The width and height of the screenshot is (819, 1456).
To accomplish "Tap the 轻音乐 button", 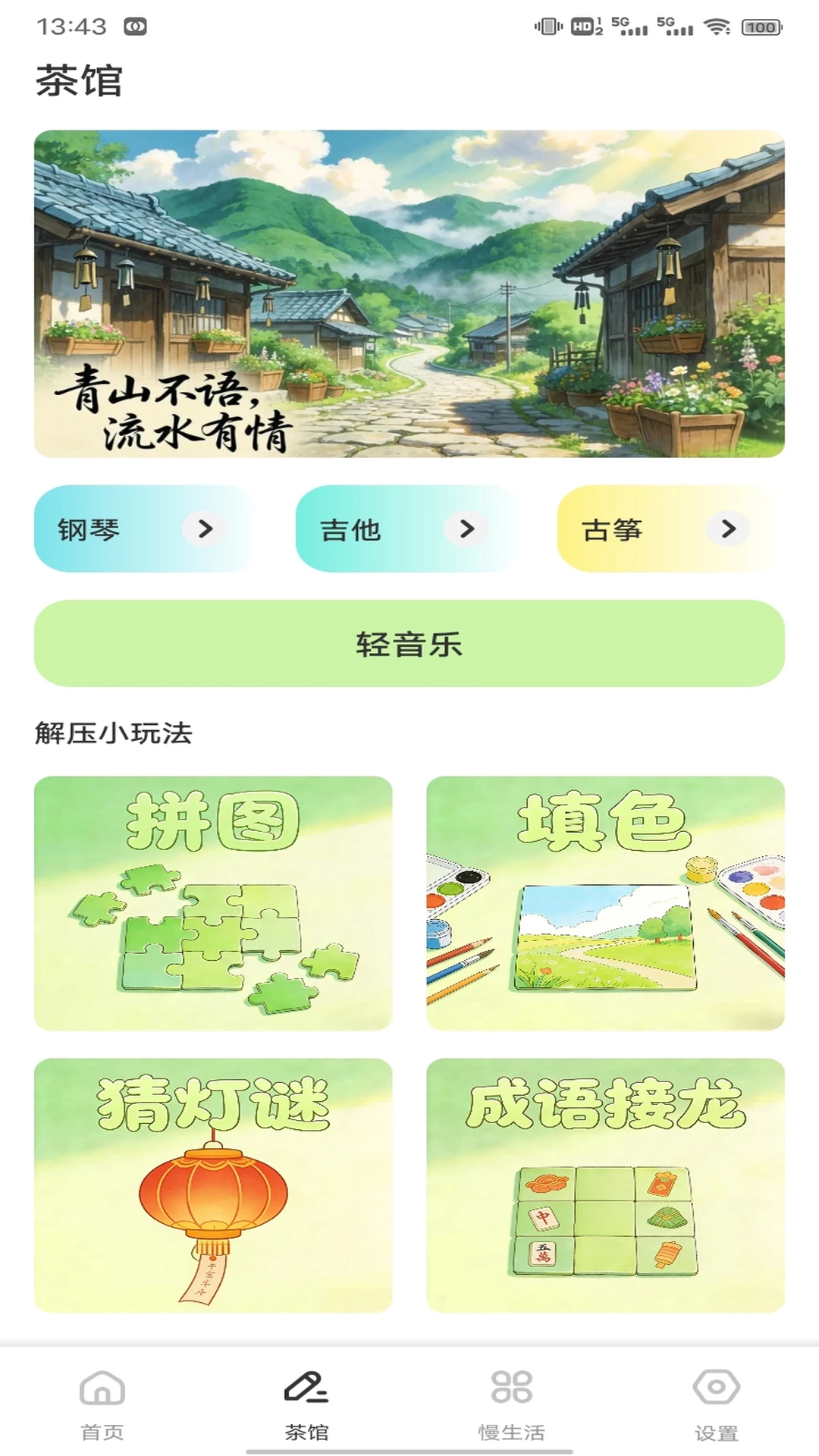I will click(x=409, y=644).
